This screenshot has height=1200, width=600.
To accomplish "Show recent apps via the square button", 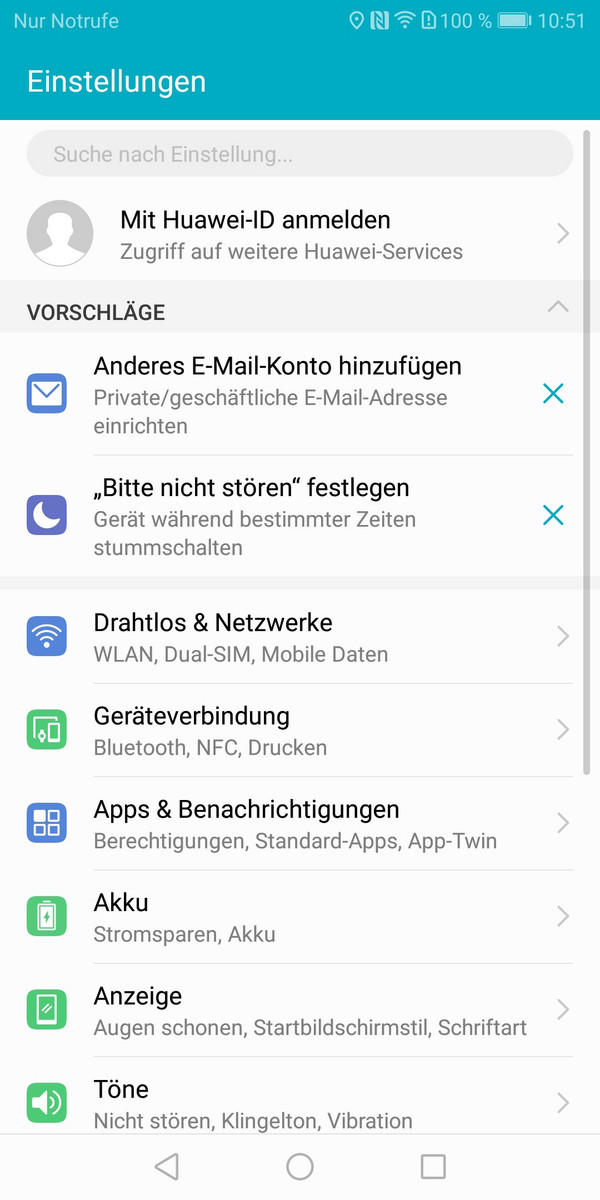I will [x=433, y=1166].
